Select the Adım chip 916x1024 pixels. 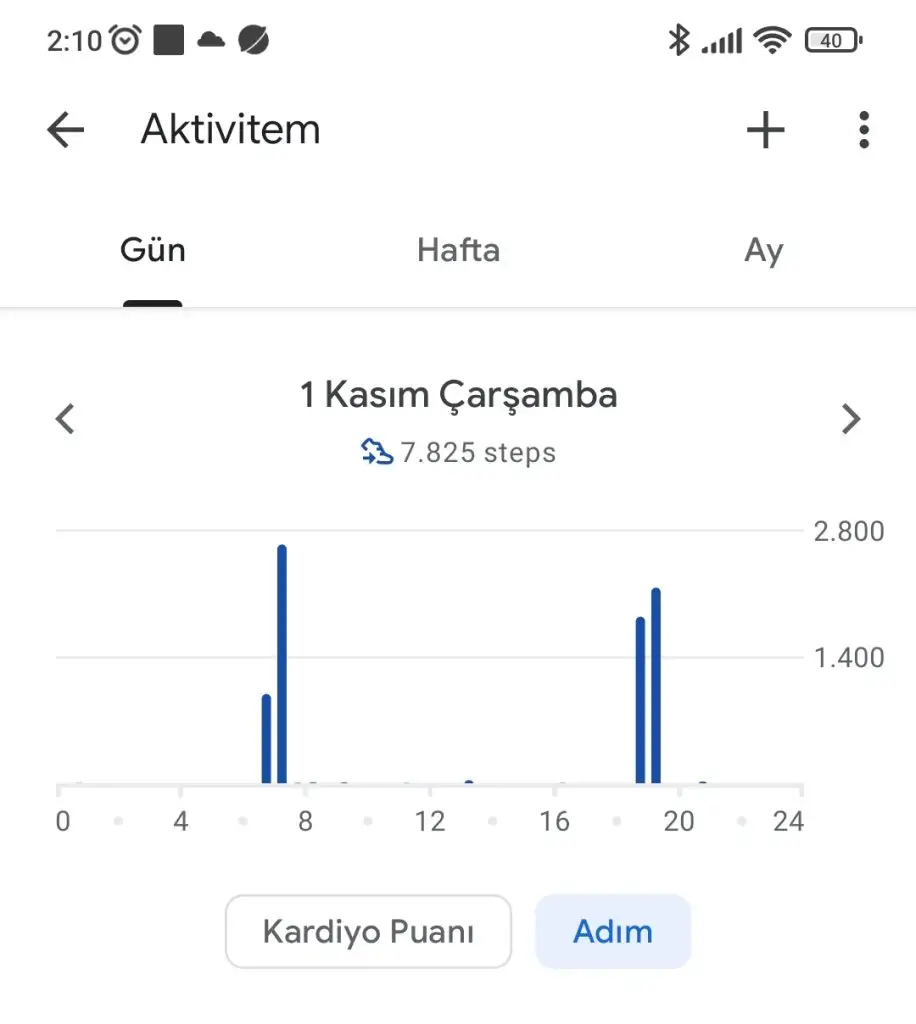pyautogui.click(x=612, y=932)
